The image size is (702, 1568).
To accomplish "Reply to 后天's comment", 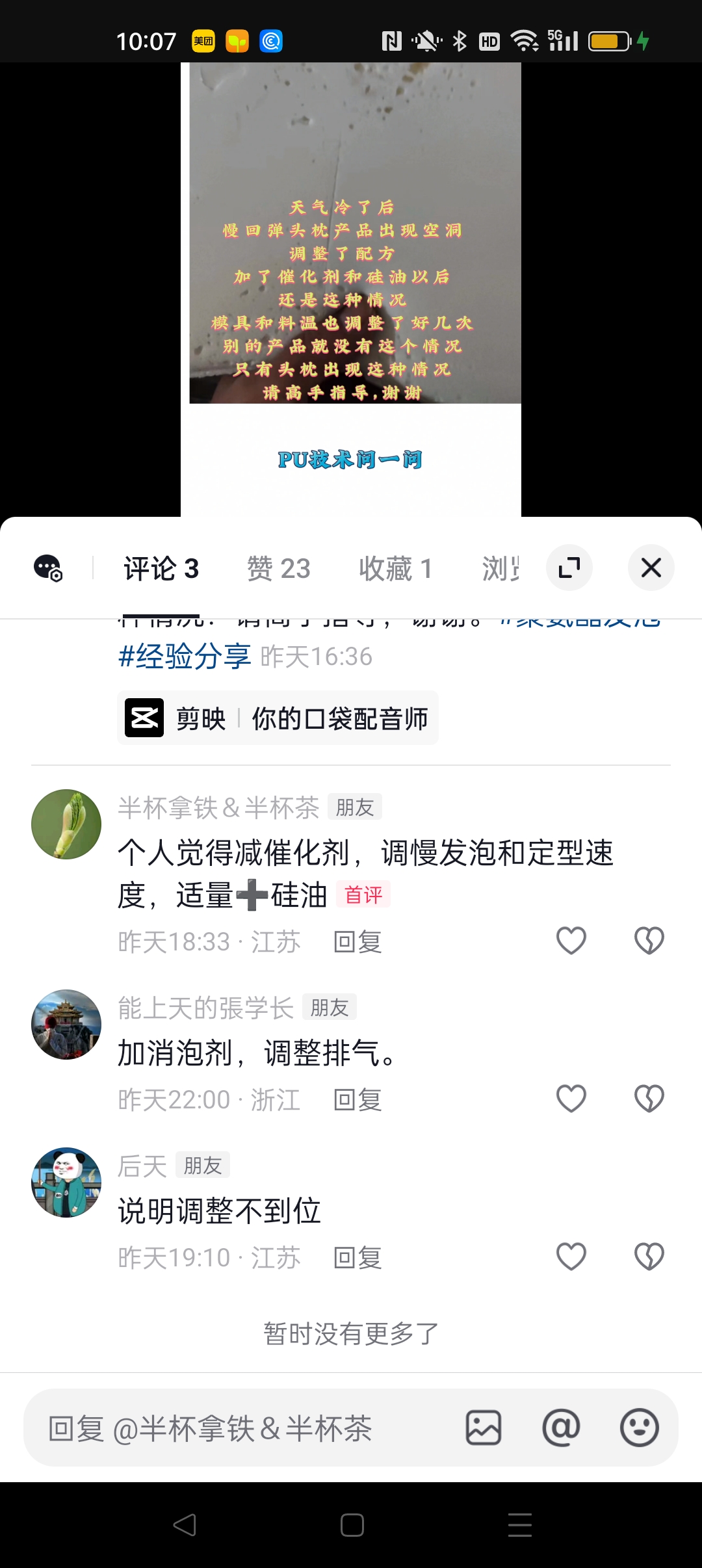I will coord(357,1257).
